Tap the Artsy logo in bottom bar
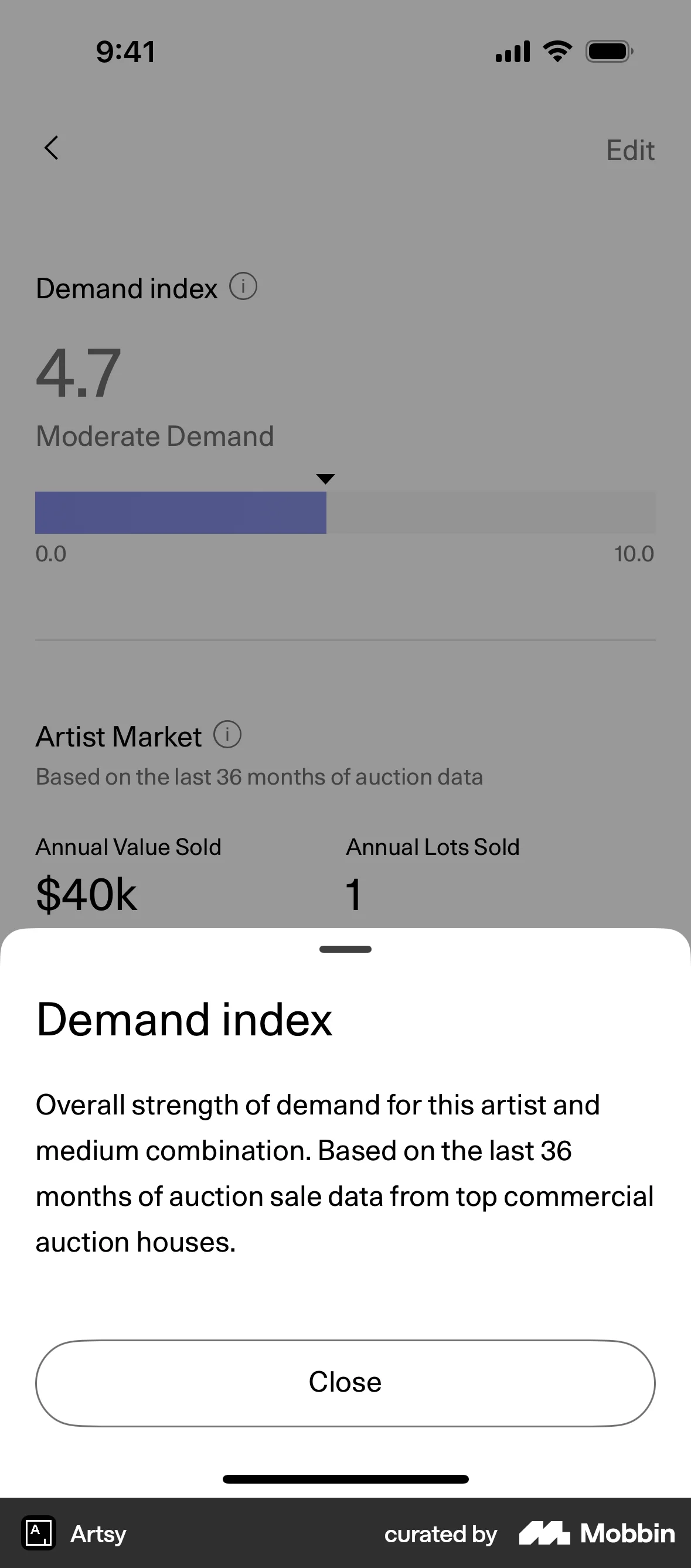This screenshot has height=1568, width=691. [x=41, y=1534]
